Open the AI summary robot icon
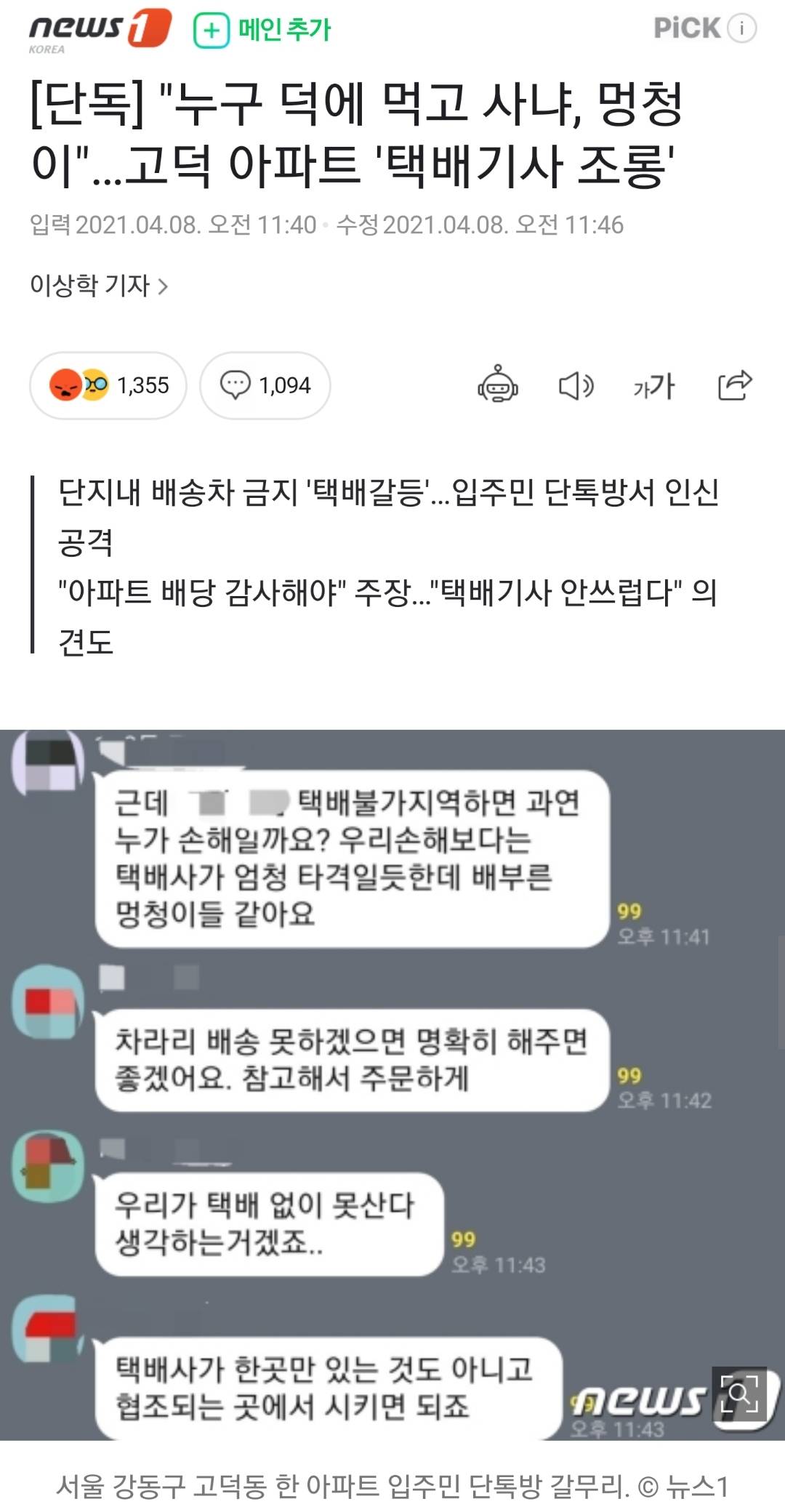The width and height of the screenshot is (785, 1512). (x=498, y=385)
